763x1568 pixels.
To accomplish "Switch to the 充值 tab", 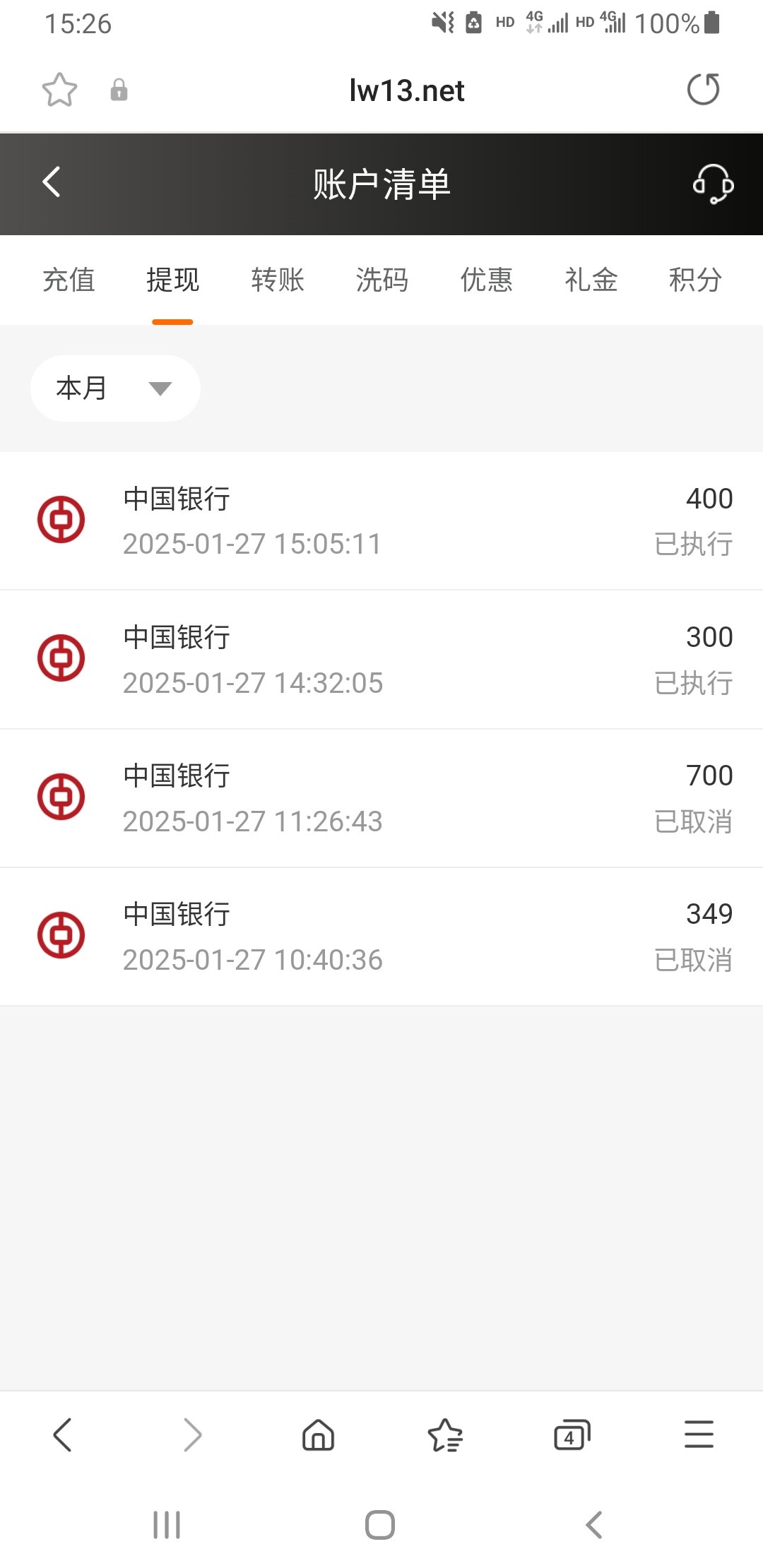I will [69, 280].
